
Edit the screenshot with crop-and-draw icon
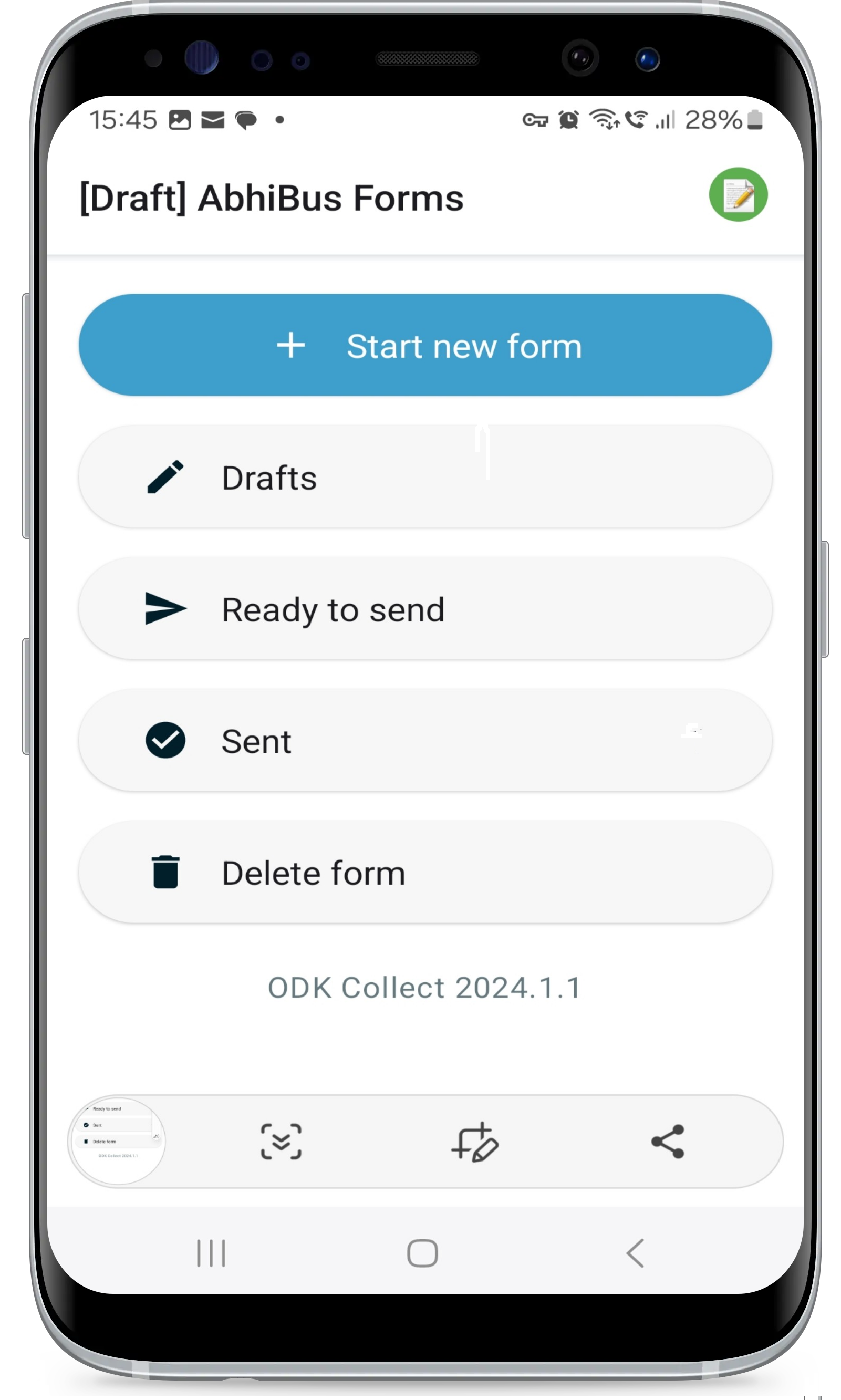tap(475, 1141)
